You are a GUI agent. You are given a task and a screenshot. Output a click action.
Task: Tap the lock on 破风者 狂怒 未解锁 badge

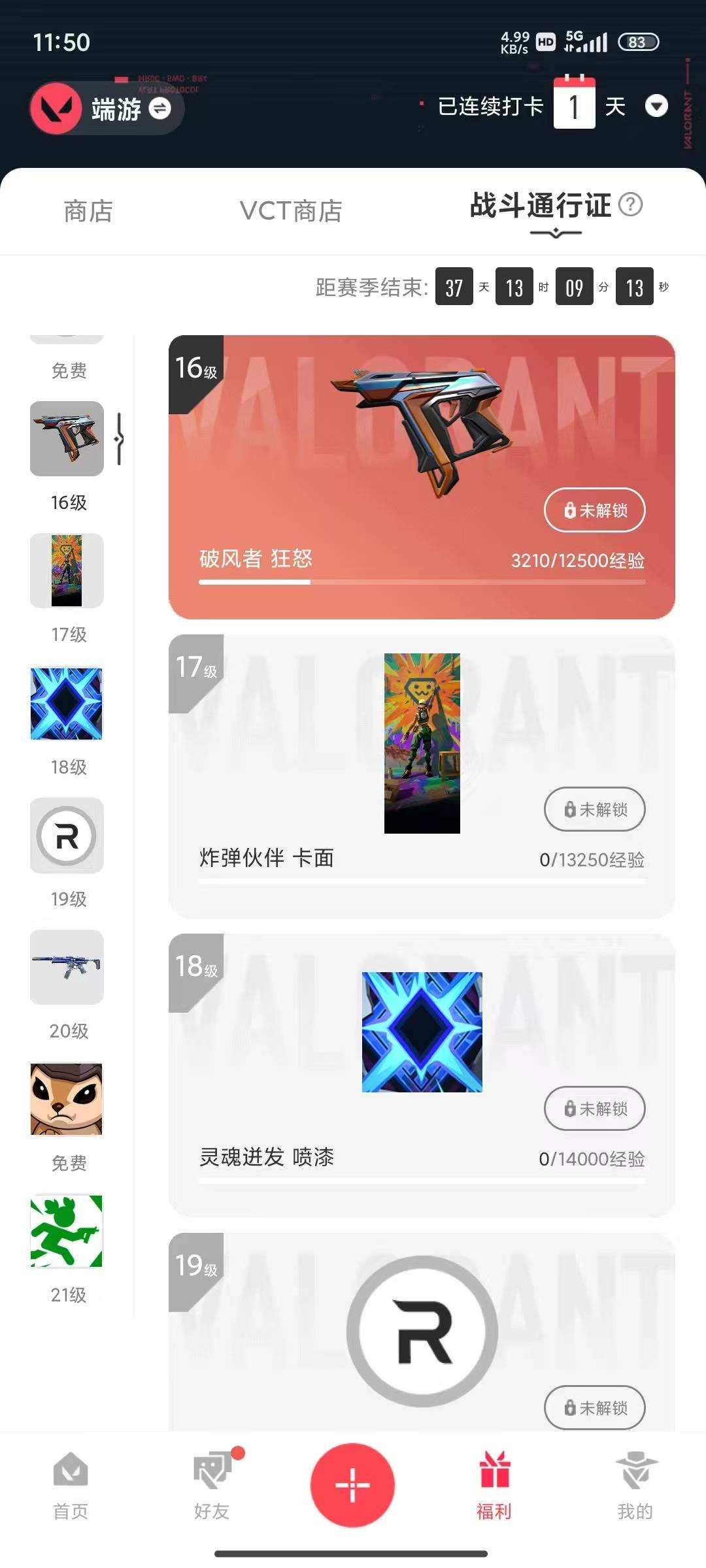pos(594,510)
